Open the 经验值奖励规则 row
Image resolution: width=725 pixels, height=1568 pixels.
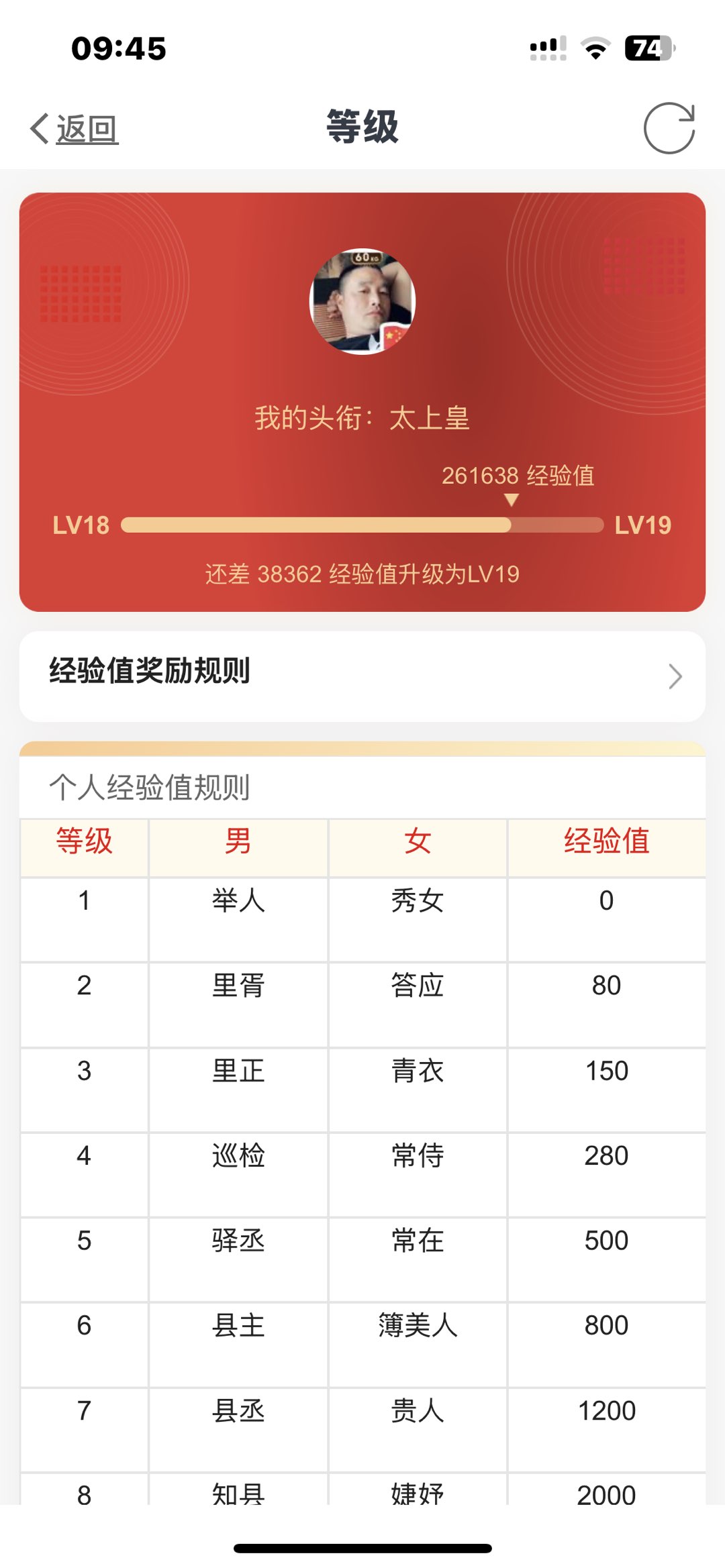(x=362, y=676)
